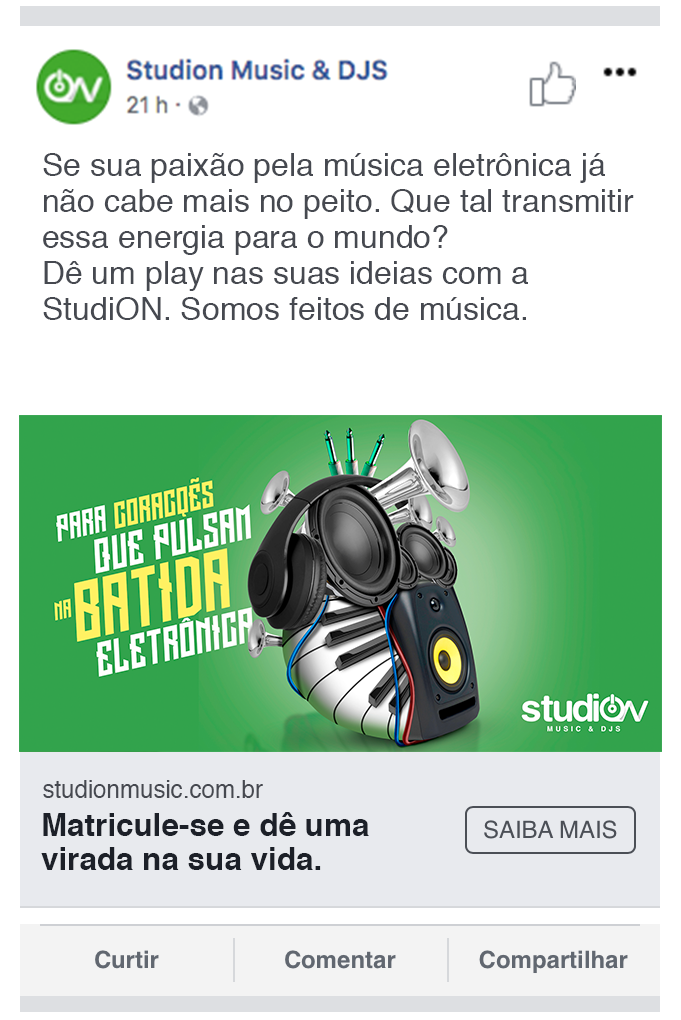This screenshot has height=1020, width=681.
Task: Open the post's three-dot overflow menu
Action: point(619,73)
